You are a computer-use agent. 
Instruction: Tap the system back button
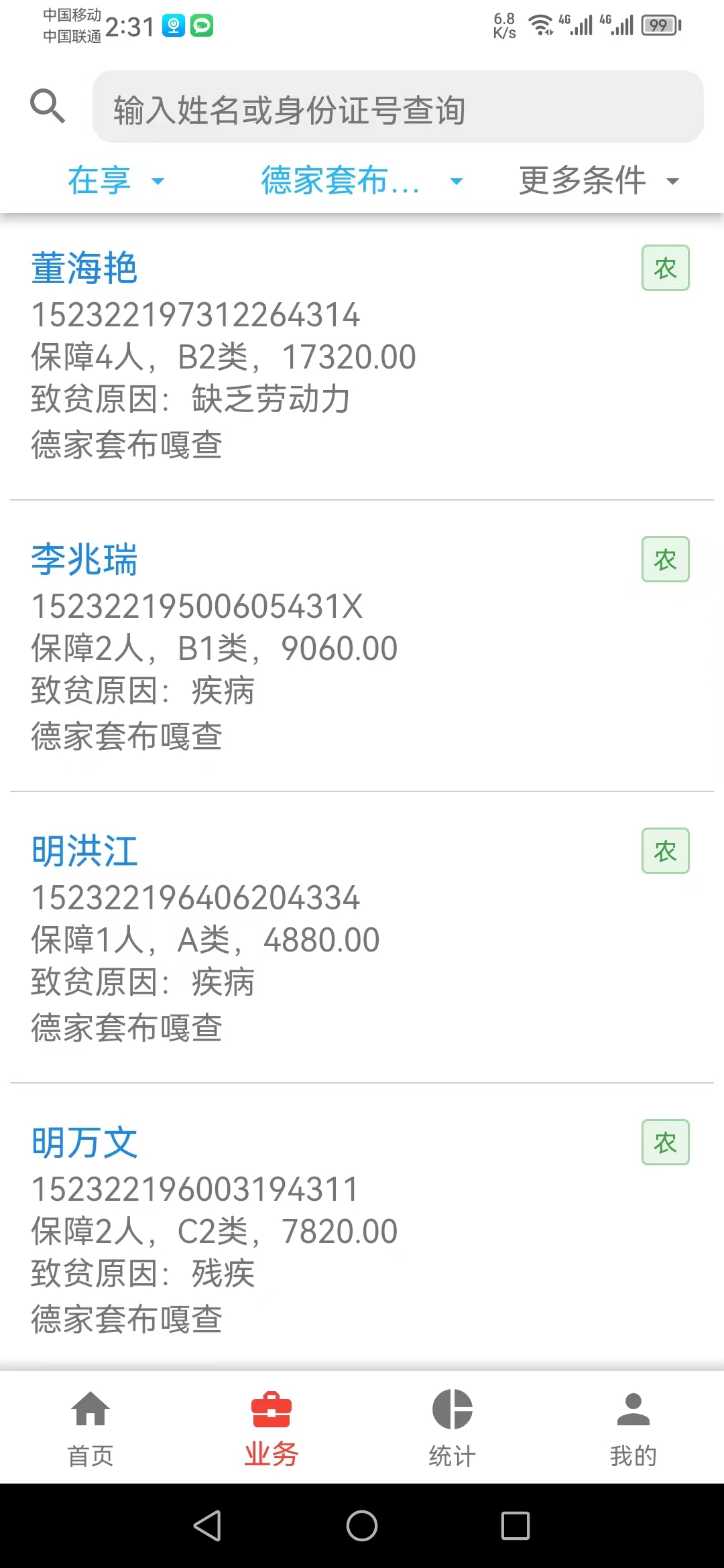(208, 1526)
